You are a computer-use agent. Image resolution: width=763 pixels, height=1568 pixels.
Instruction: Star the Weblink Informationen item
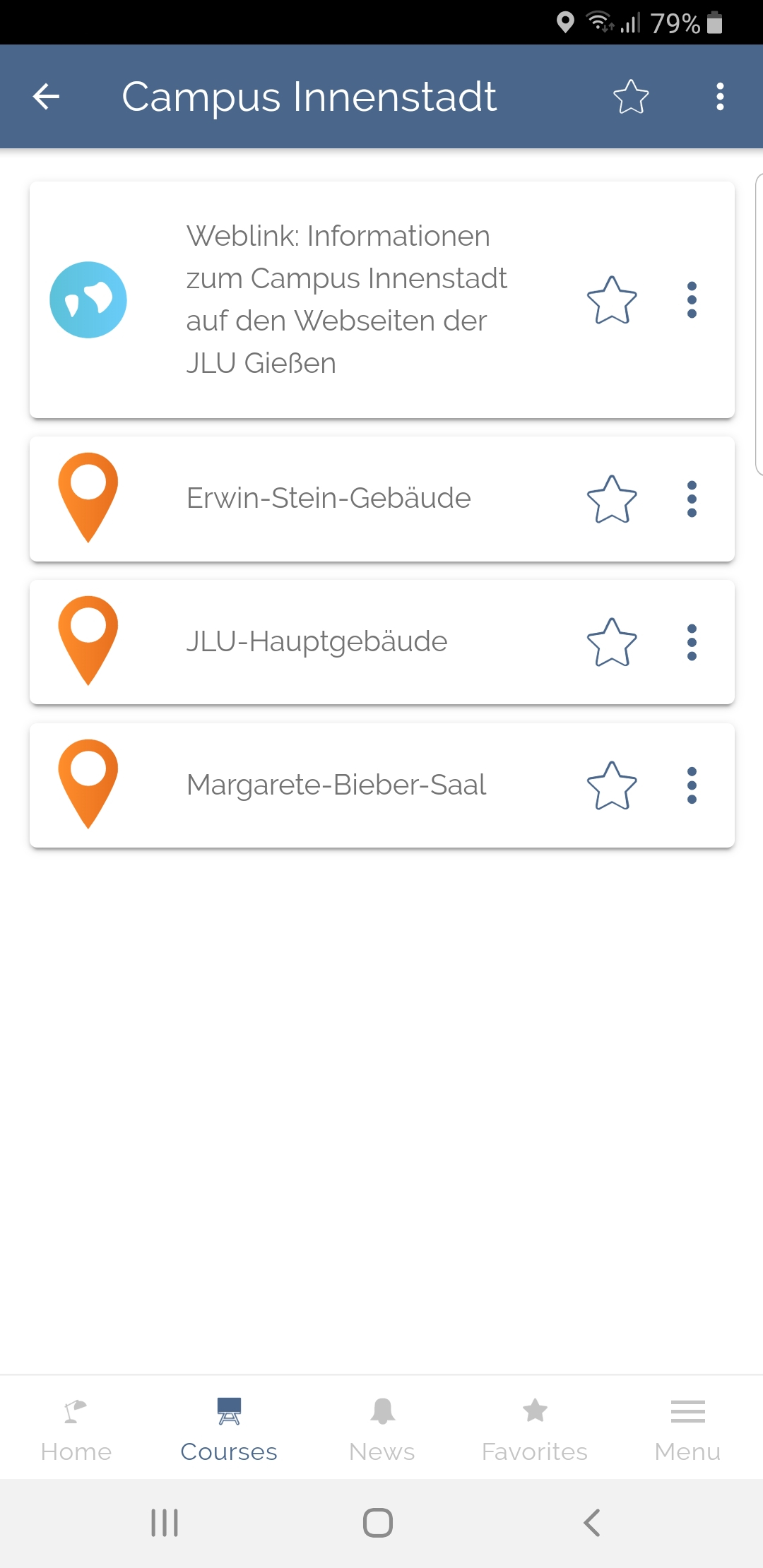pyautogui.click(x=612, y=300)
